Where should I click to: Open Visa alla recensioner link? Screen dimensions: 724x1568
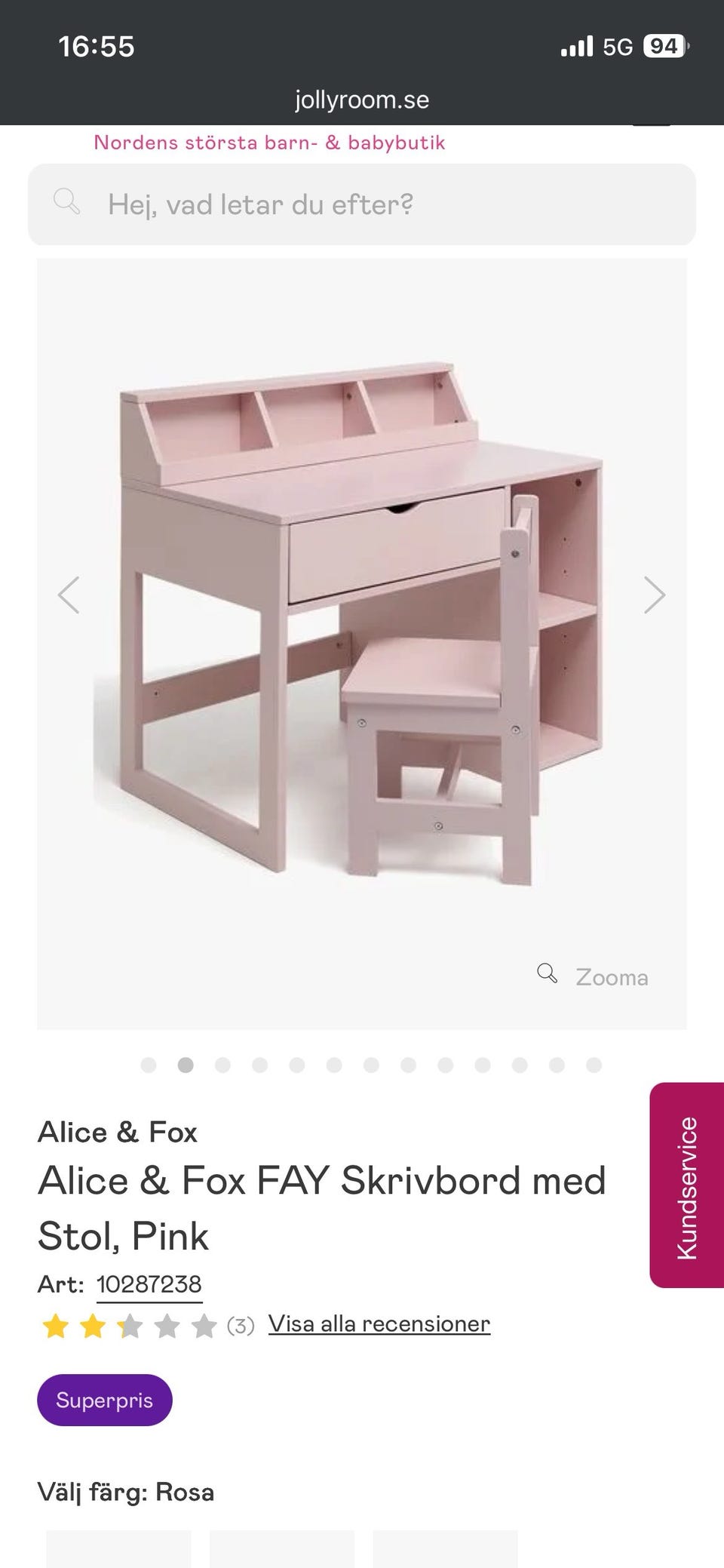point(379,1324)
